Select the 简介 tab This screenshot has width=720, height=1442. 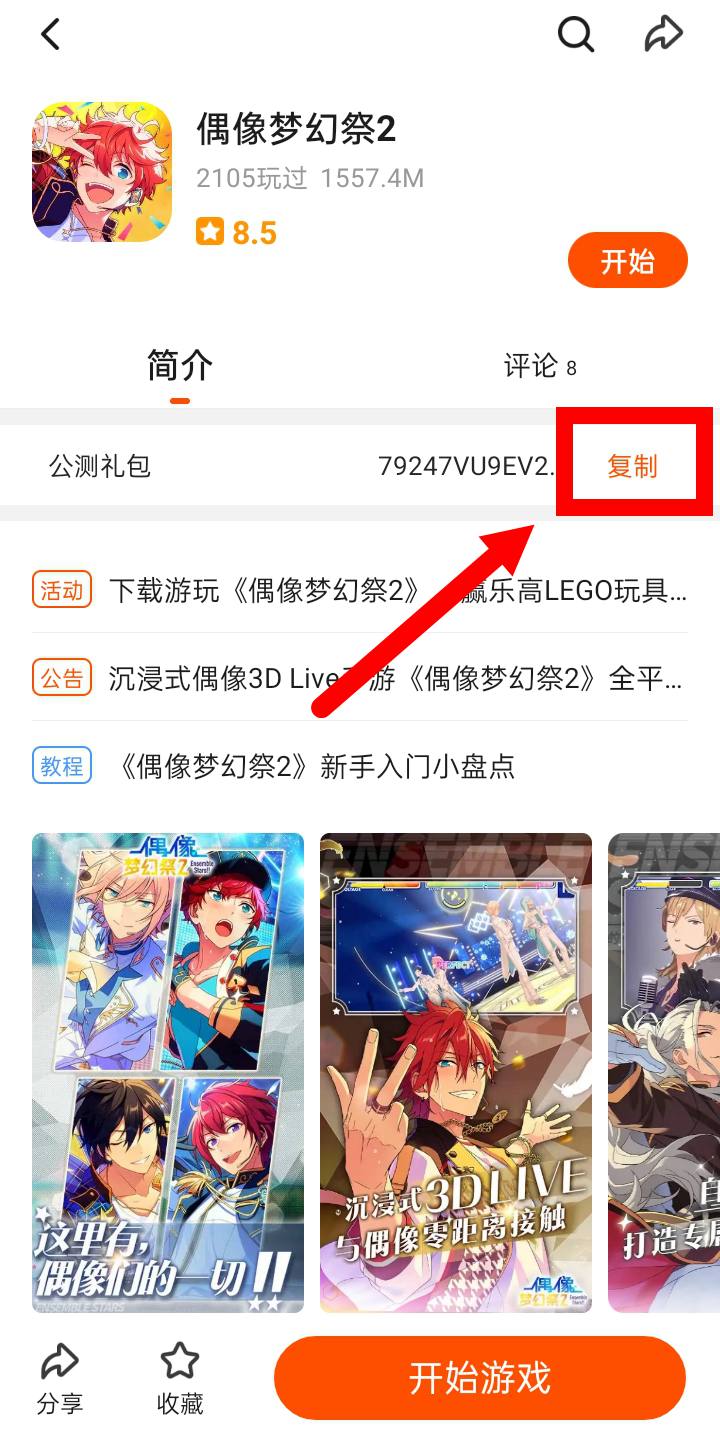(180, 367)
